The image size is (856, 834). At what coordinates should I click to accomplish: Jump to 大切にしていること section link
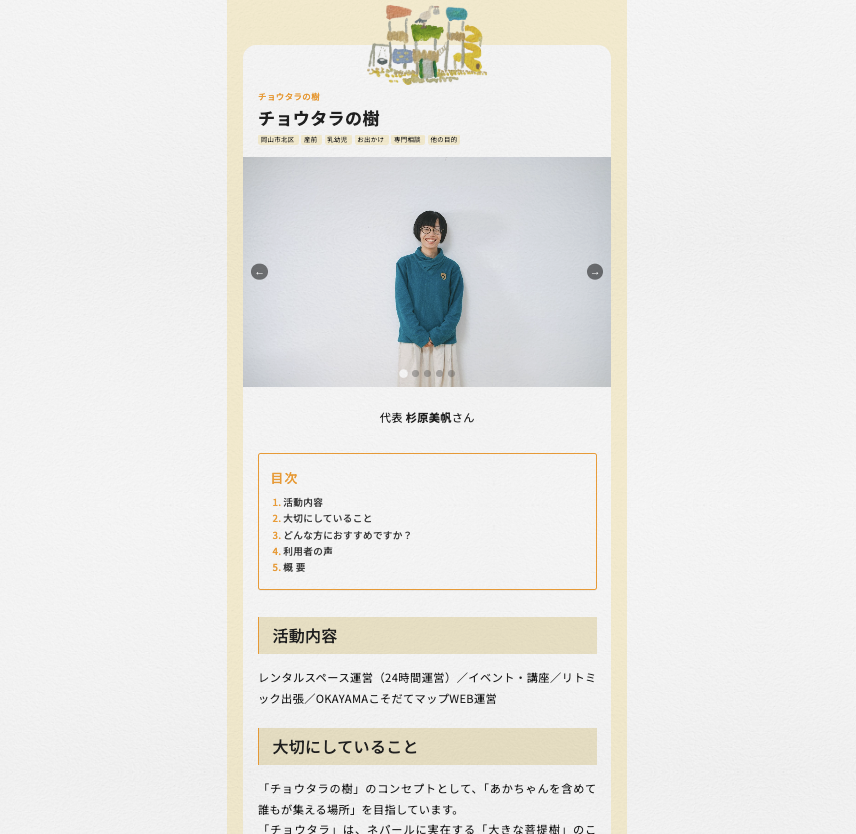327,519
